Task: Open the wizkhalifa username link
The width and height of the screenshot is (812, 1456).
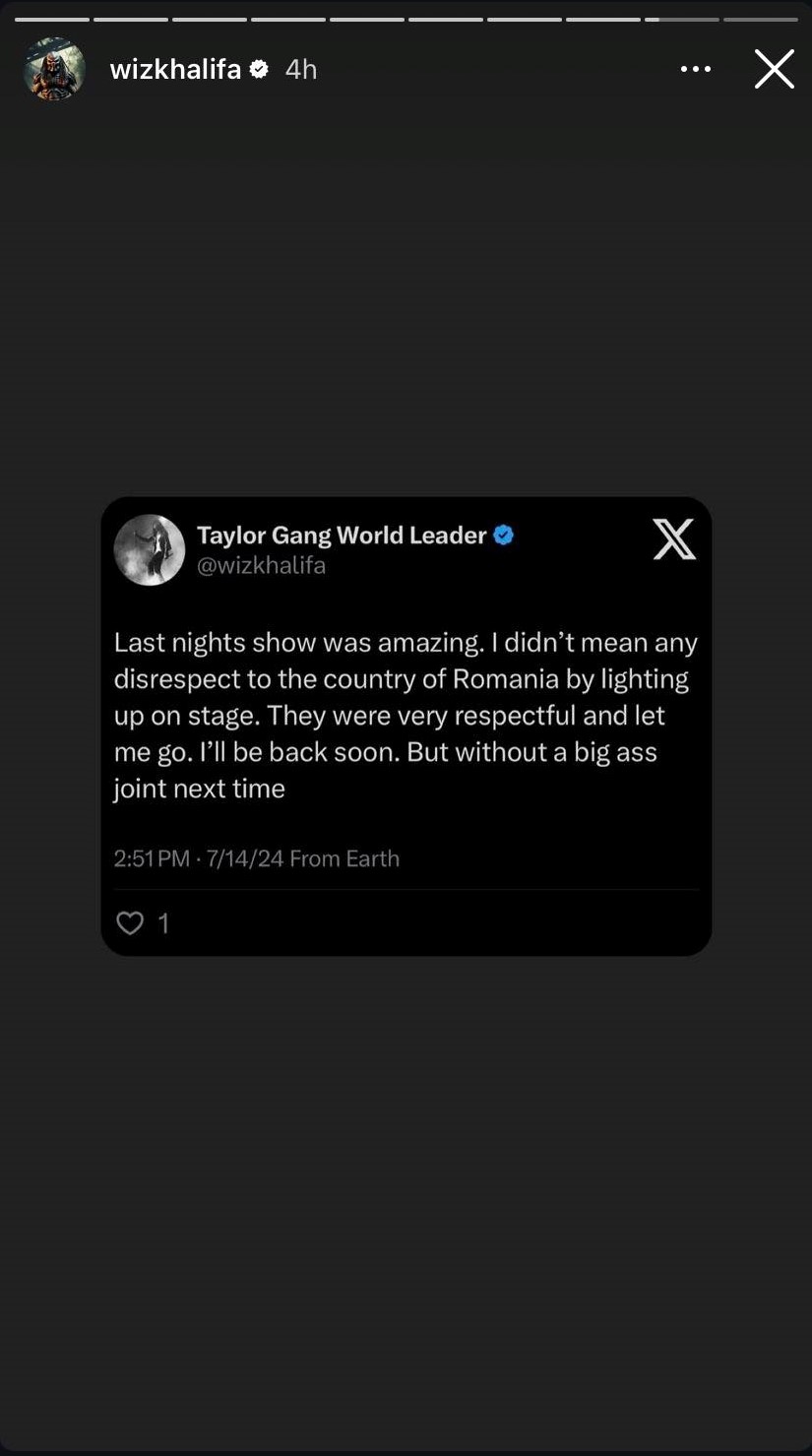Action: click(175, 69)
